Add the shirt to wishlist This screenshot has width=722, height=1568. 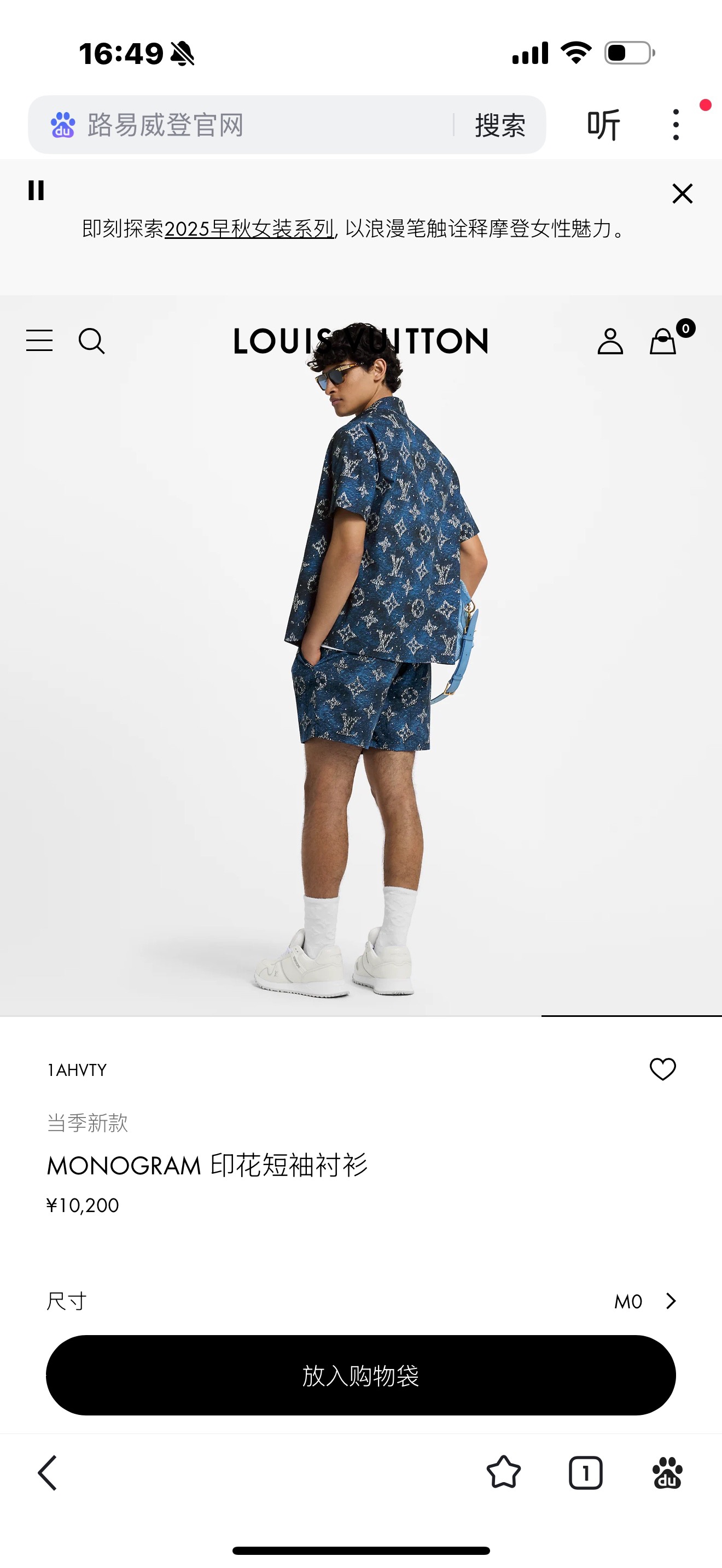tap(662, 1069)
